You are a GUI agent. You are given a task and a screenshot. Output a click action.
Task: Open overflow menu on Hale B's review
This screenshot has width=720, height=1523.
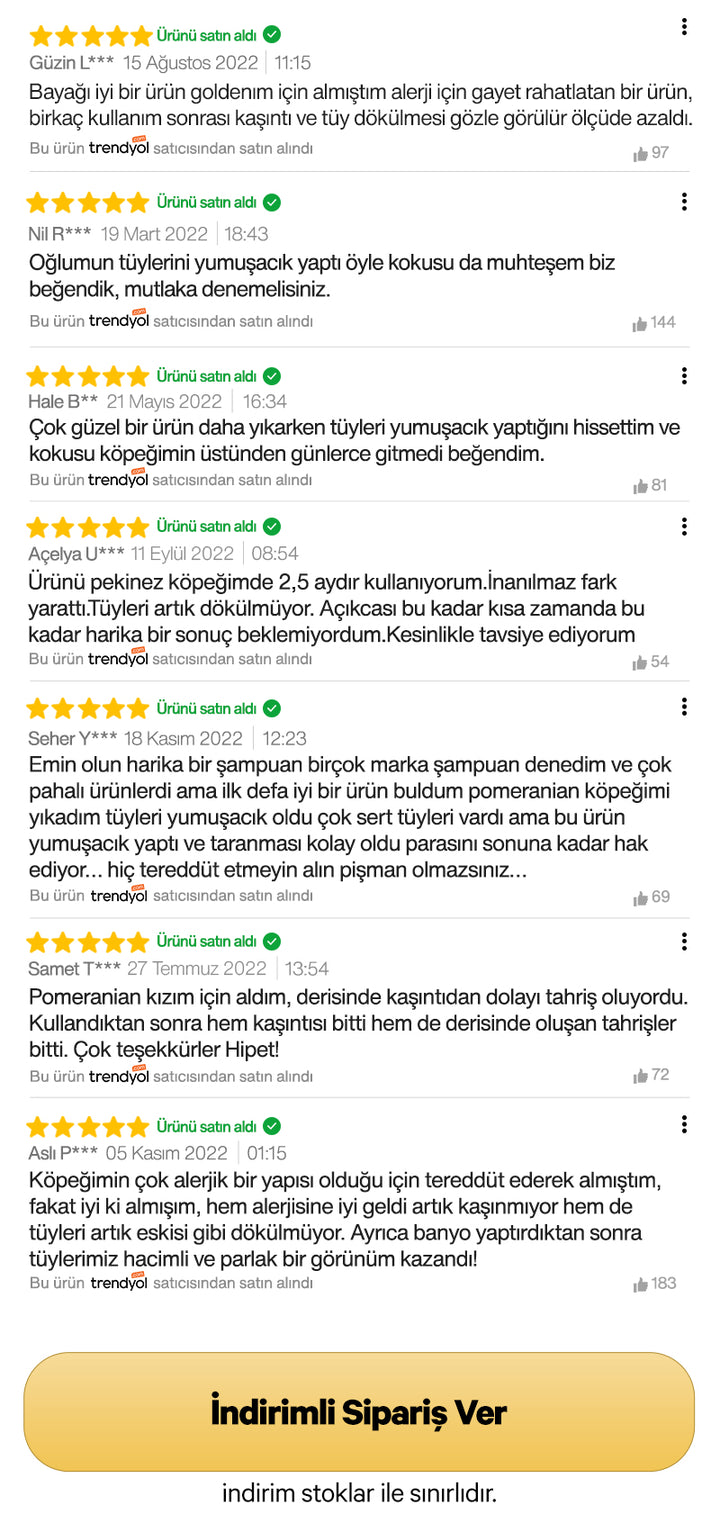tap(684, 376)
